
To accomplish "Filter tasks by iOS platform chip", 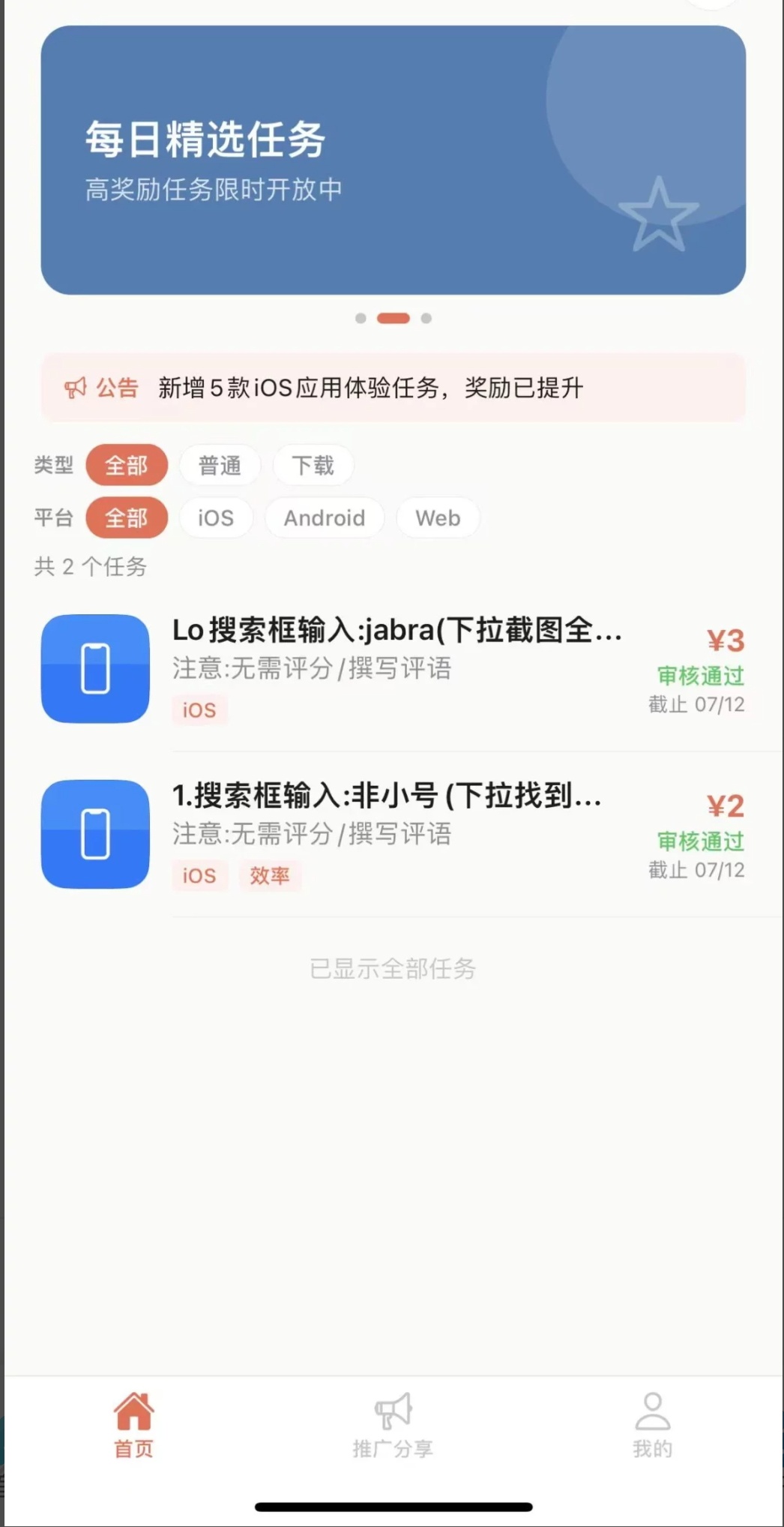I will pyautogui.click(x=216, y=517).
